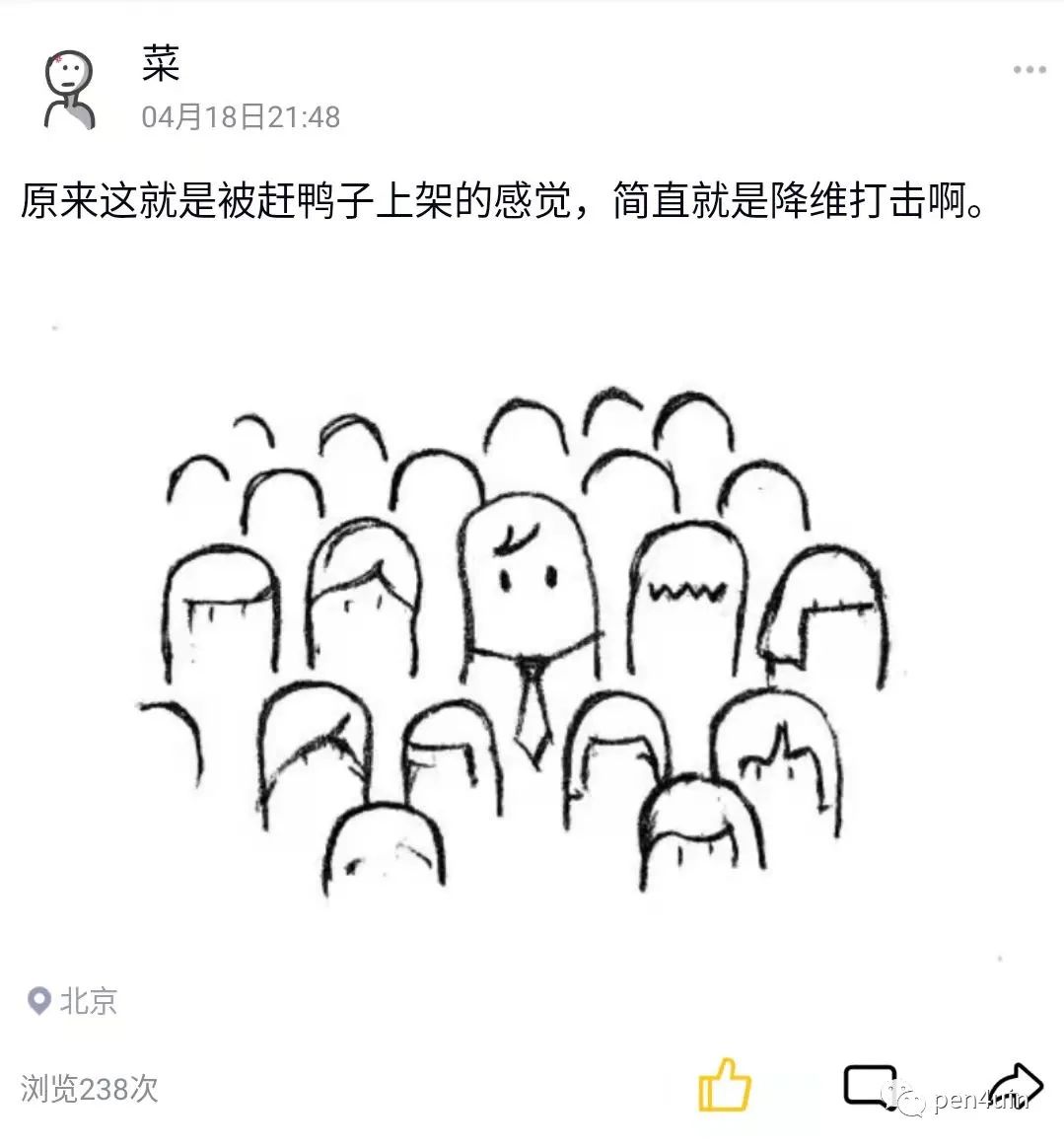Open the poster's avatar profile

[69, 91]
